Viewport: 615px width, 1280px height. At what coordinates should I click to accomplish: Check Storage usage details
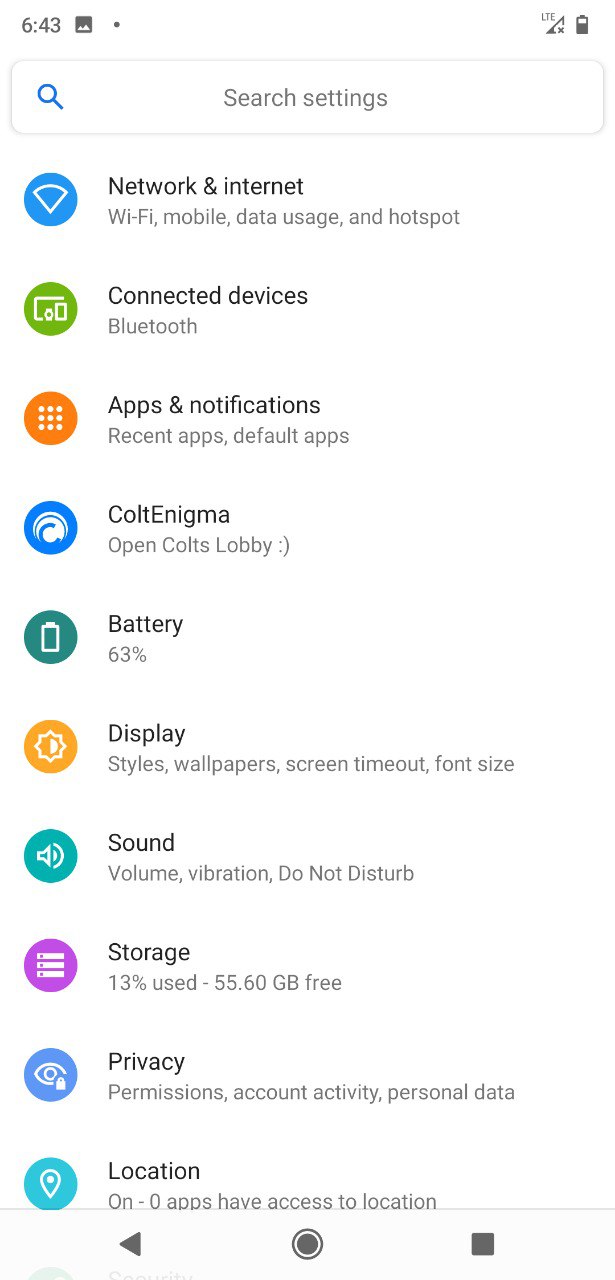[307, 967]
